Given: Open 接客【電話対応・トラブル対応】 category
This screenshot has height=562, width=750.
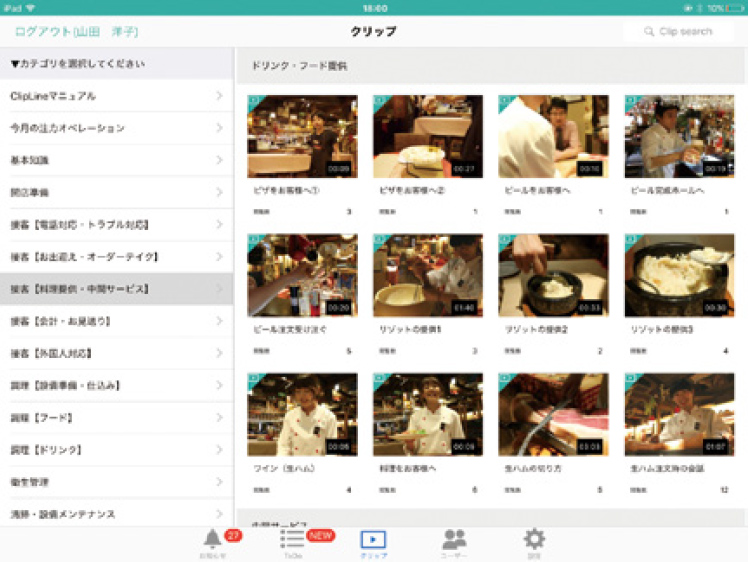Looking at the screenshot, I should (x=116, y=225).
